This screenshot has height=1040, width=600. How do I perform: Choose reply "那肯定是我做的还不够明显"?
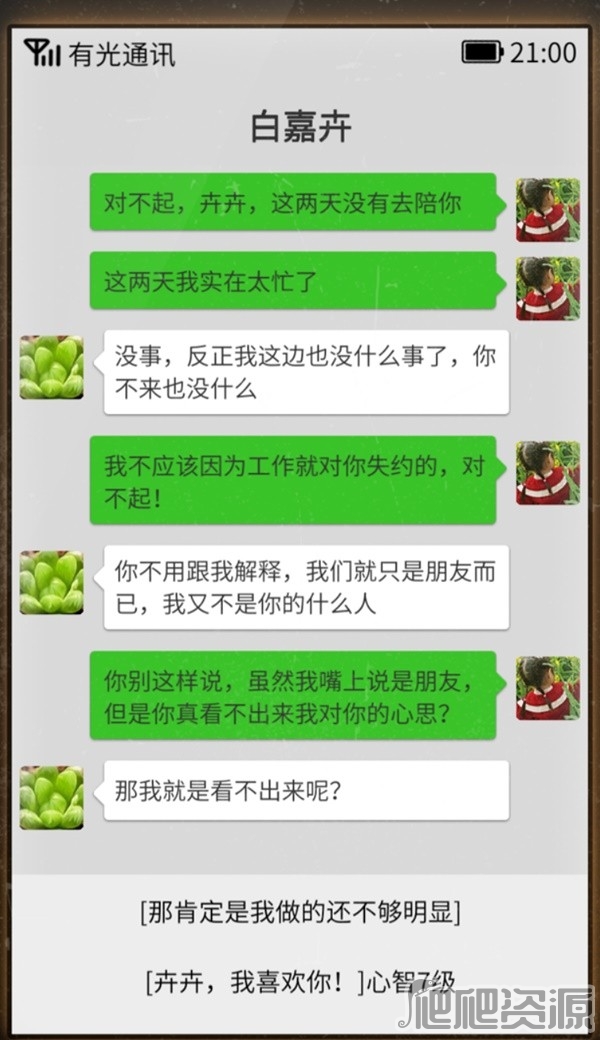(300, 912)
